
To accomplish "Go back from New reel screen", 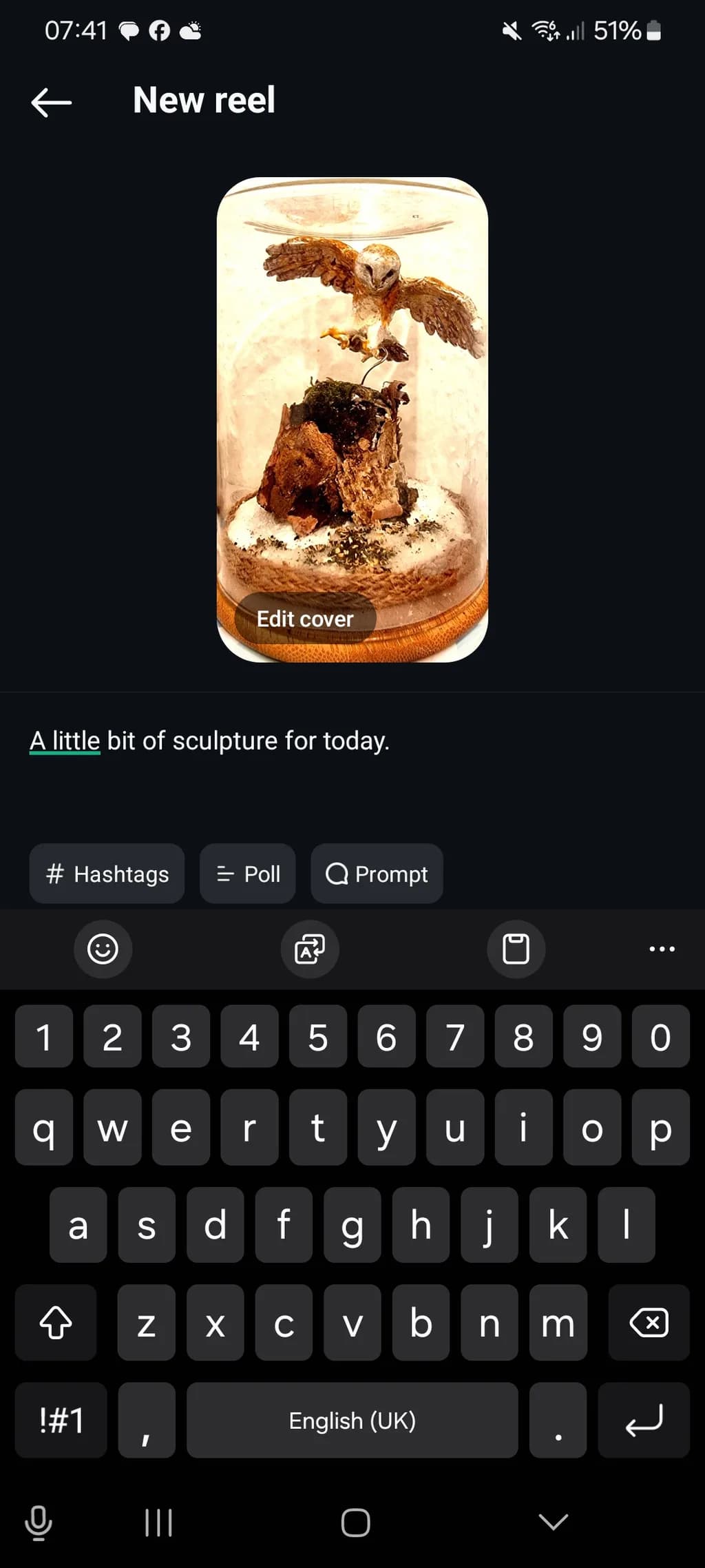I will (x=52, y=102).
